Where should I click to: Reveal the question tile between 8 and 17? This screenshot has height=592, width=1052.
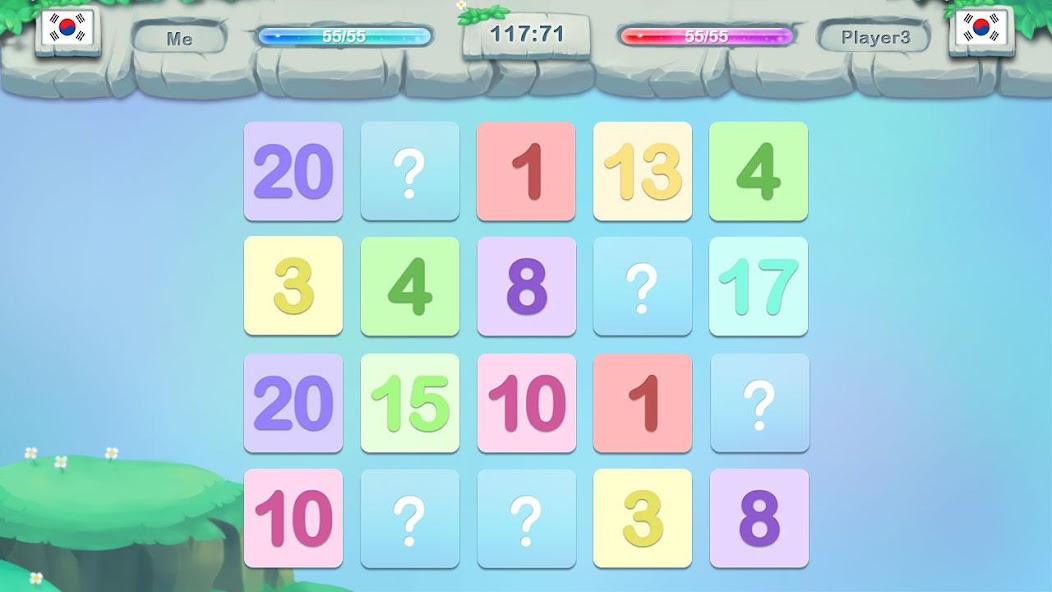click(642, 286)
